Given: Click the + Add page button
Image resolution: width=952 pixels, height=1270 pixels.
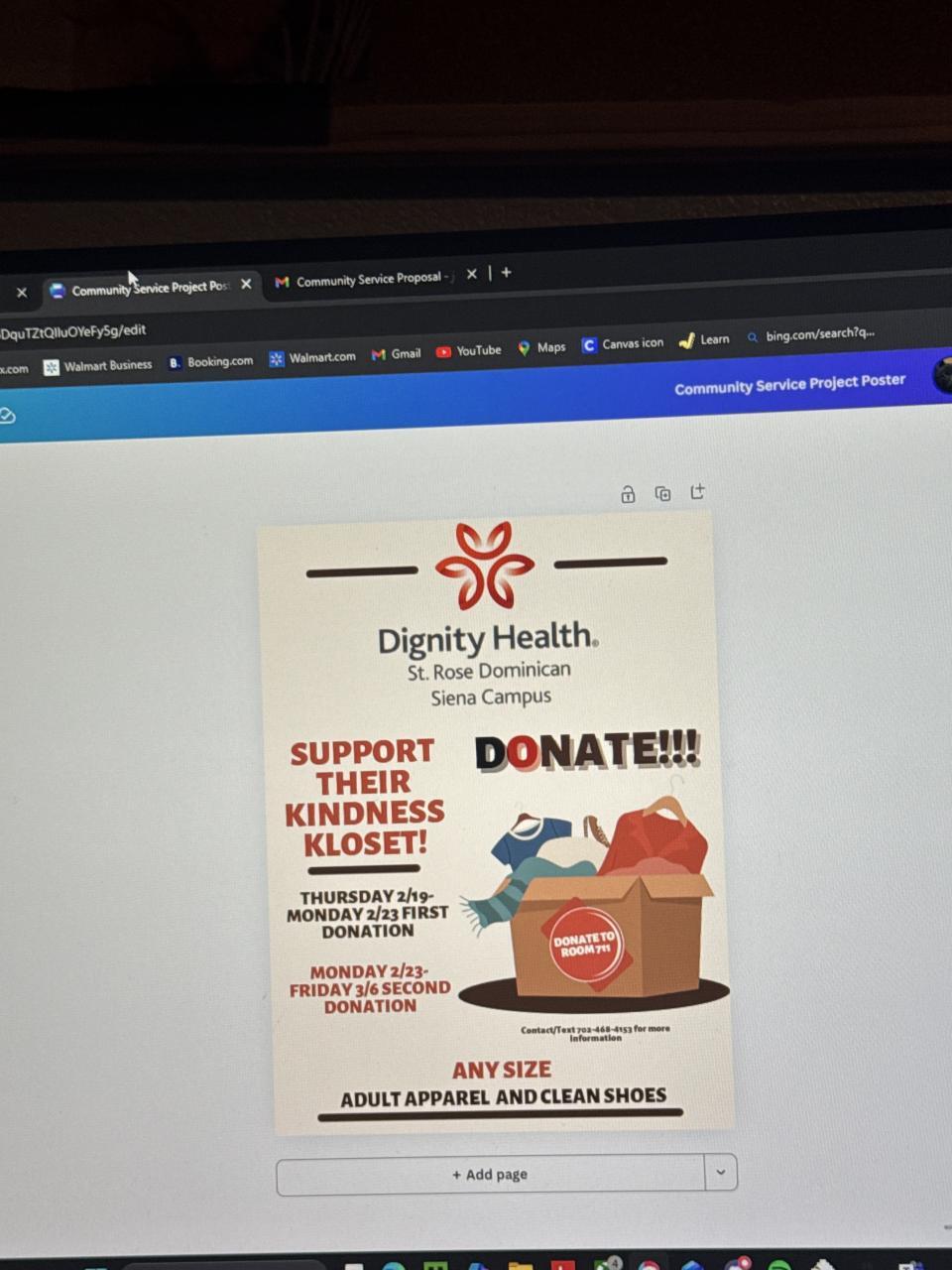Looking at the screenshot, I should [490, 1175].
